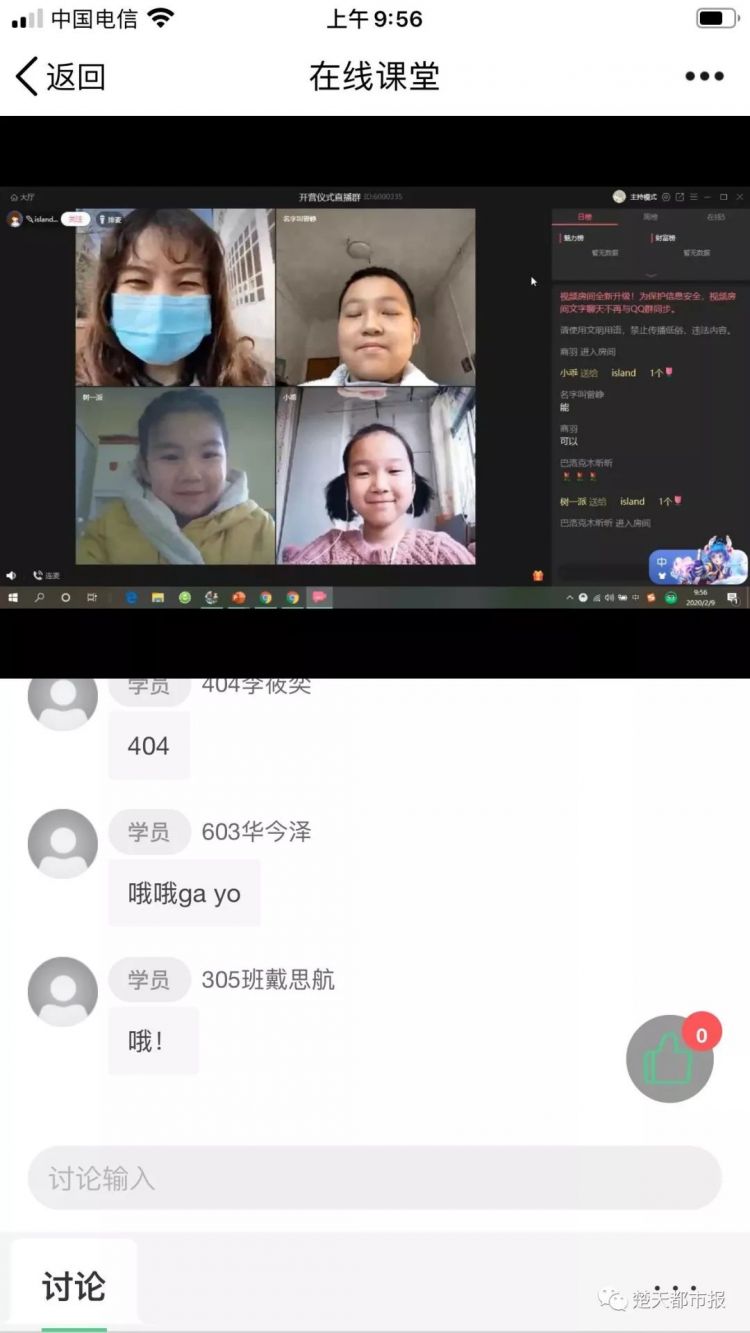Go back via the 返回 button
This screenshot has height=1333, width=750.
[60, 77]
